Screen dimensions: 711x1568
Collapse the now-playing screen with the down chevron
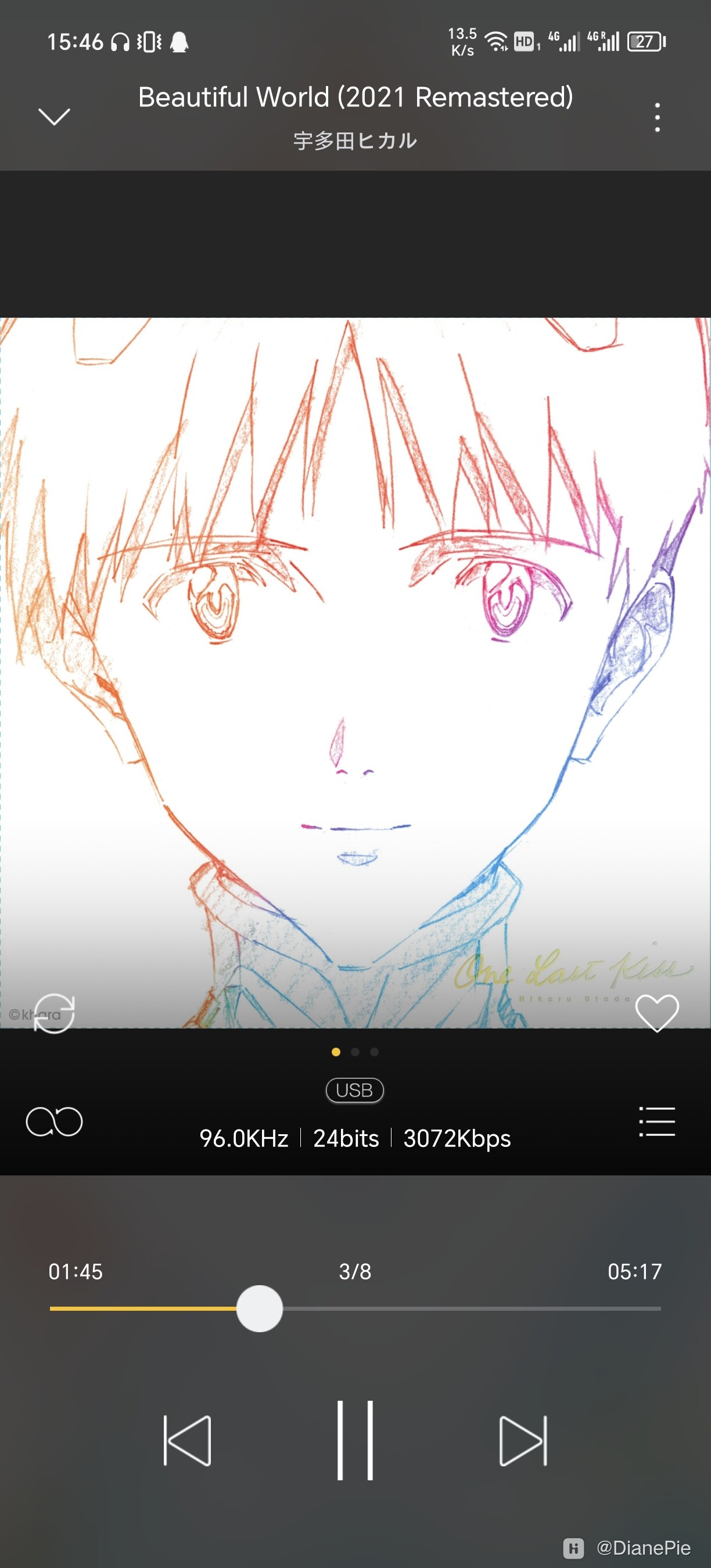point(54,116)
